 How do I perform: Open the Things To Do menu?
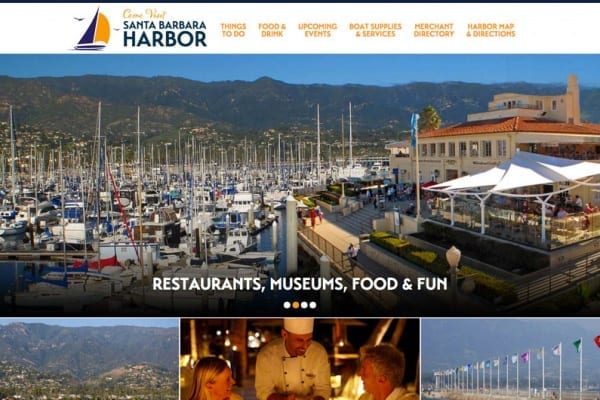point(233,30)
